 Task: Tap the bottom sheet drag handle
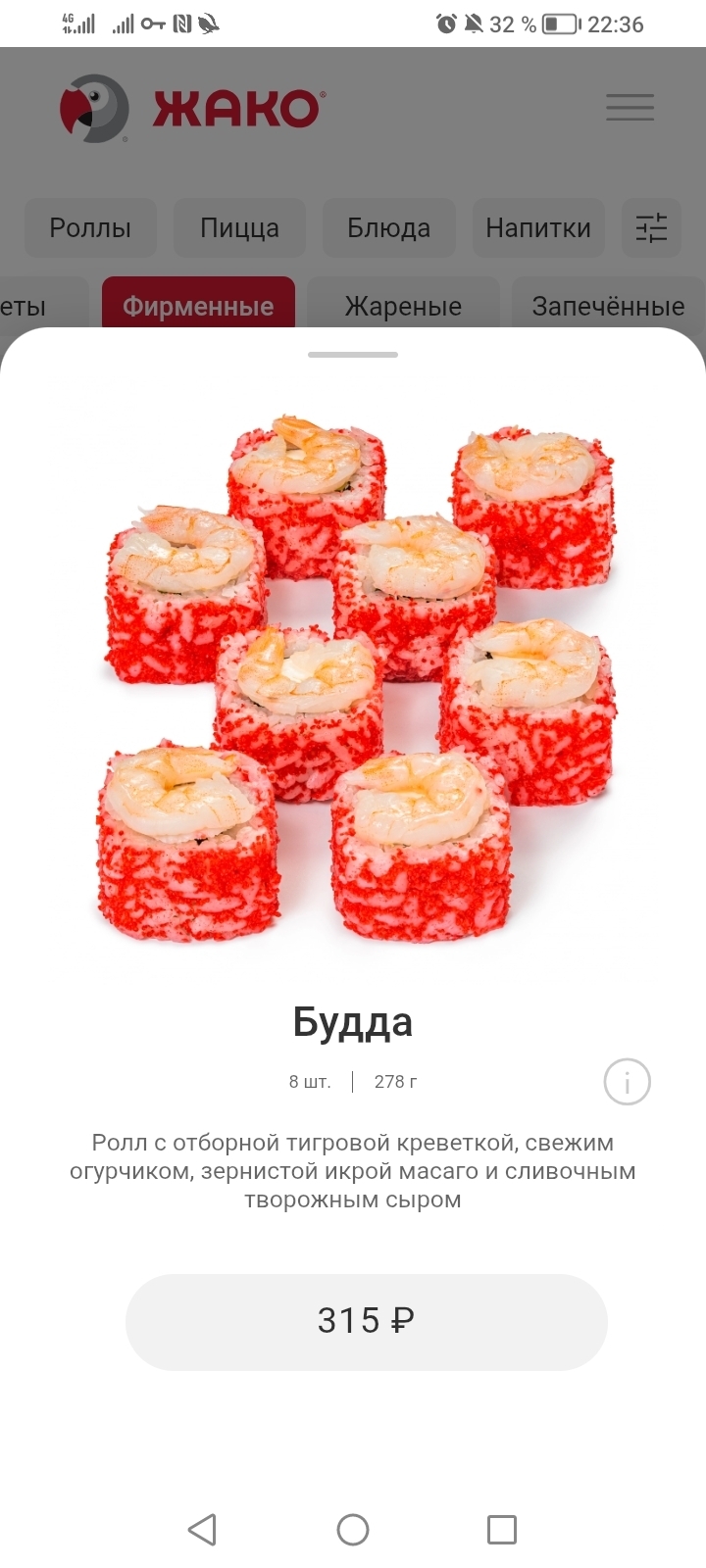point(353,354)
